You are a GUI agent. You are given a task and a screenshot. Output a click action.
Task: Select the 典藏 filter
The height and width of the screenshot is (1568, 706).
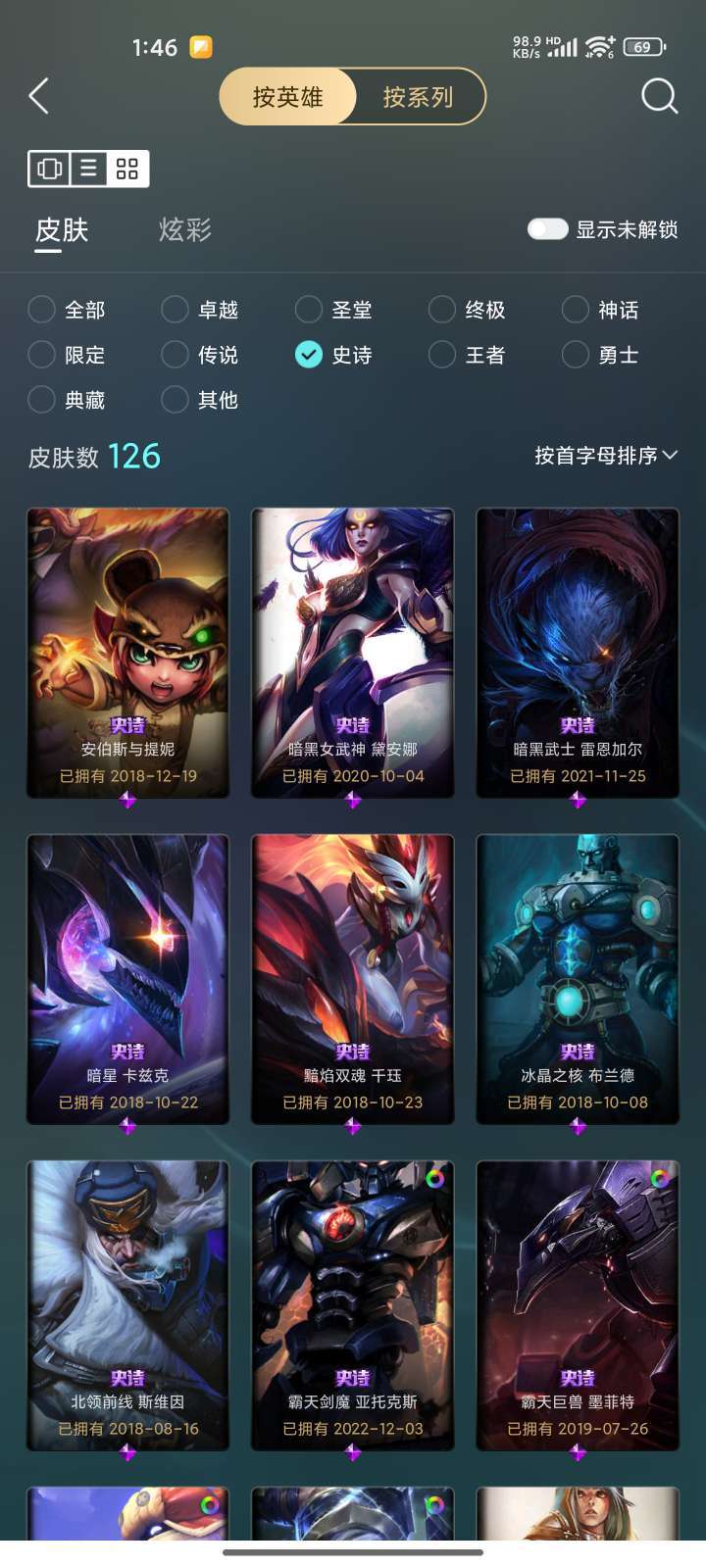tap(67, 400)
